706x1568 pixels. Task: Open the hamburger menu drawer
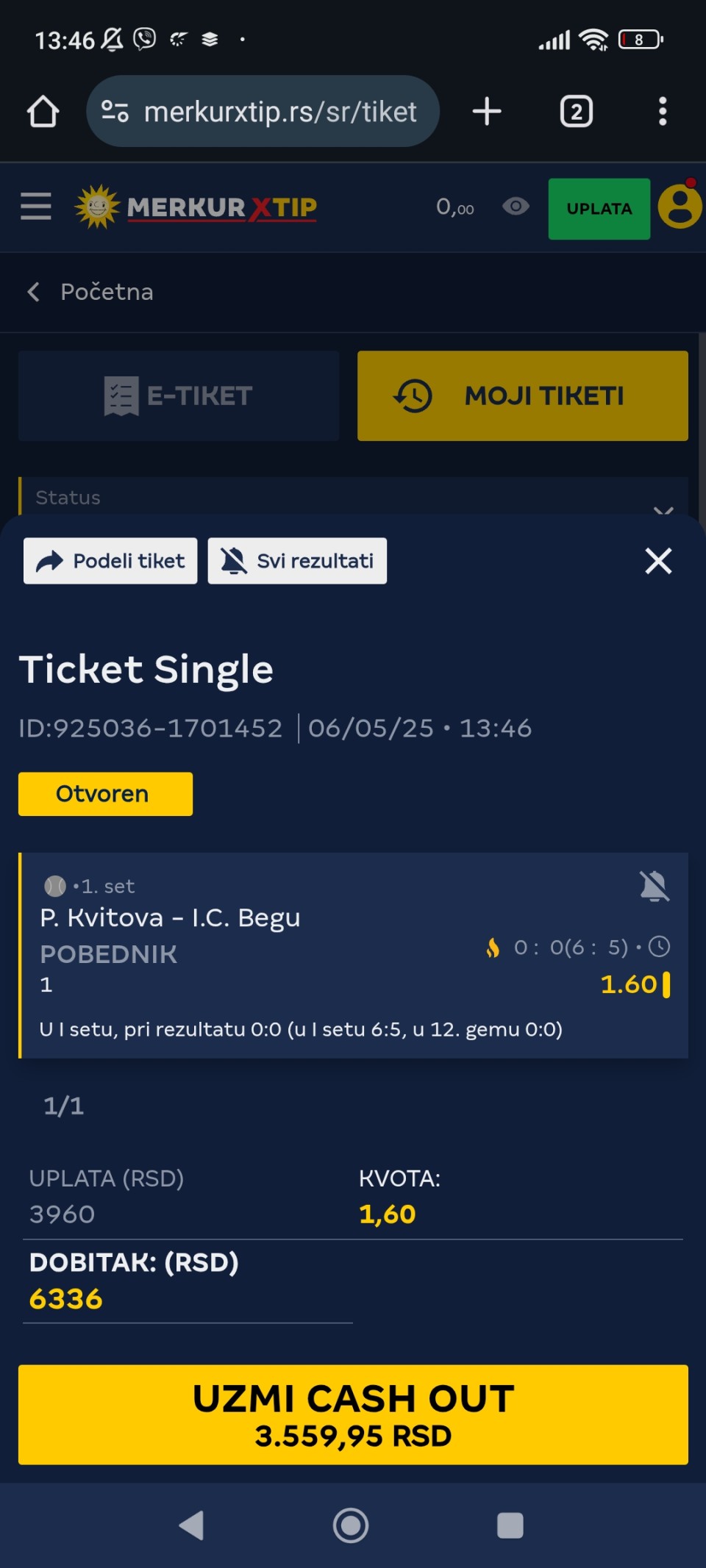(x=35, y=207)
